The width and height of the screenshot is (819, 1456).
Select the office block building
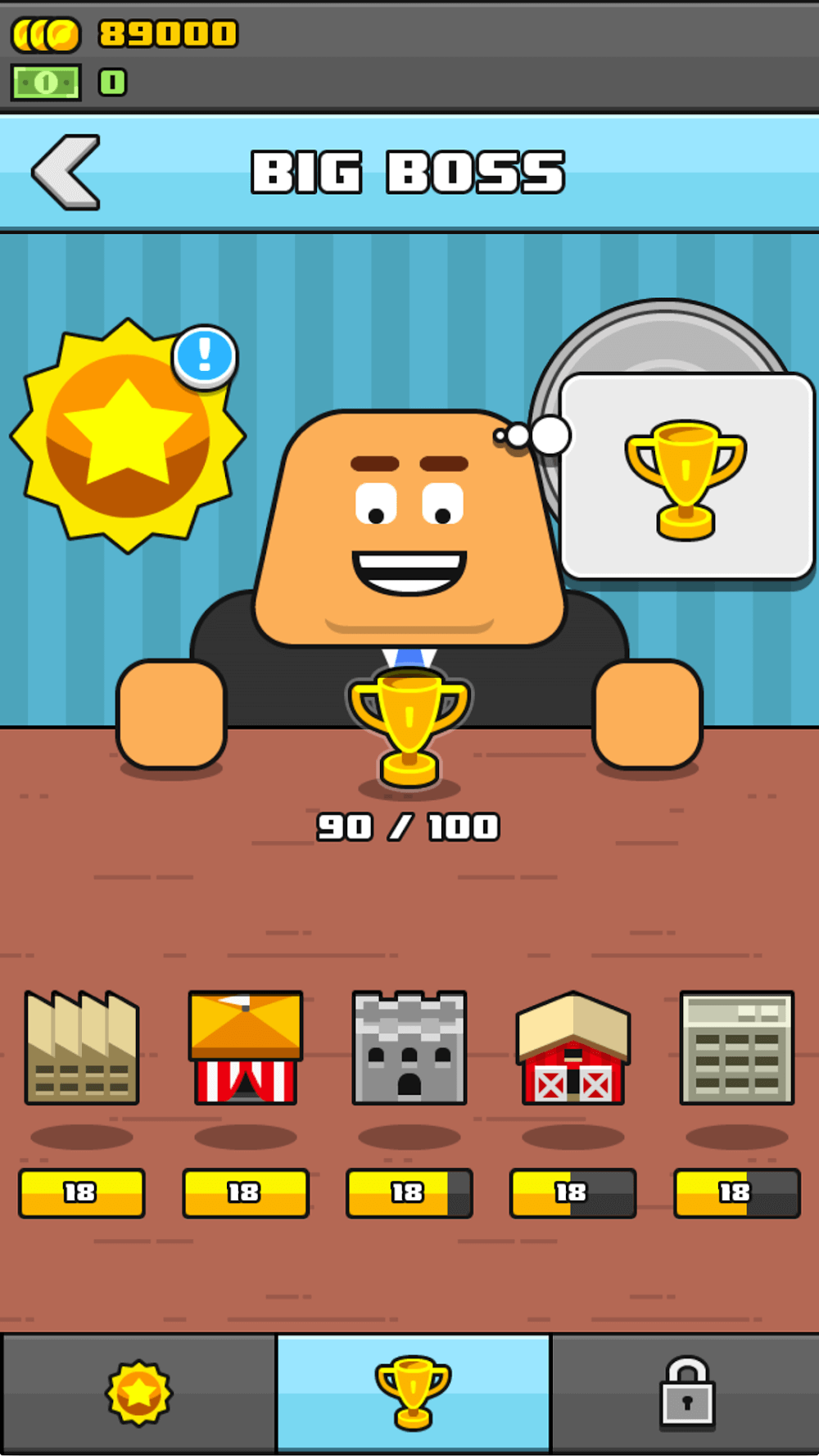click(736, 1048)
